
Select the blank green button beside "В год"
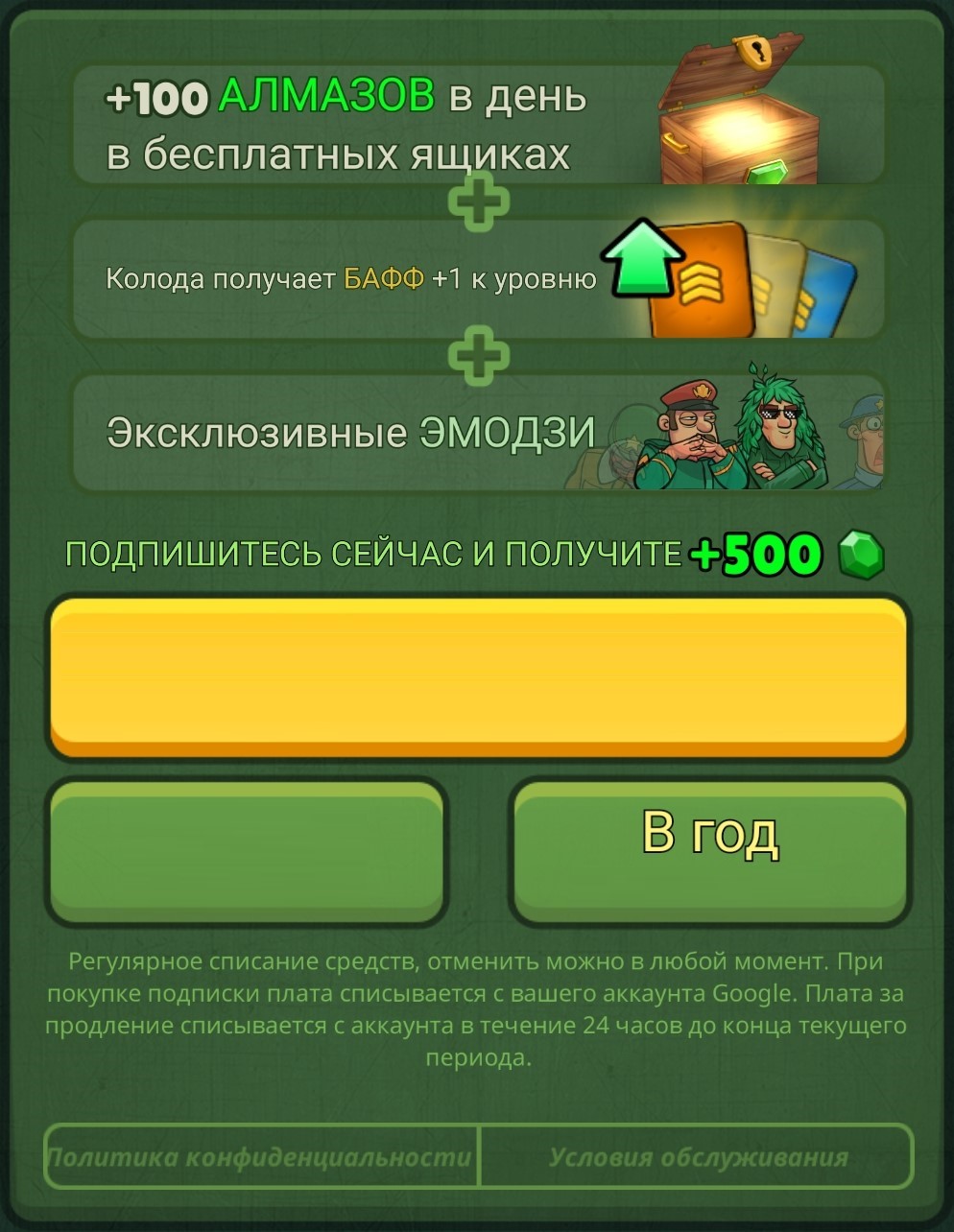pos(247,850)
